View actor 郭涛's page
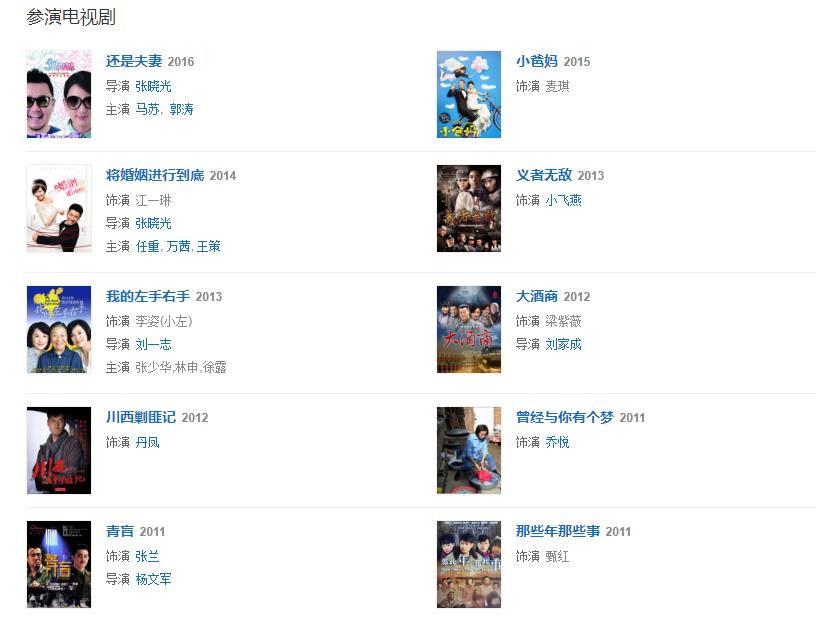 [181, 109]
